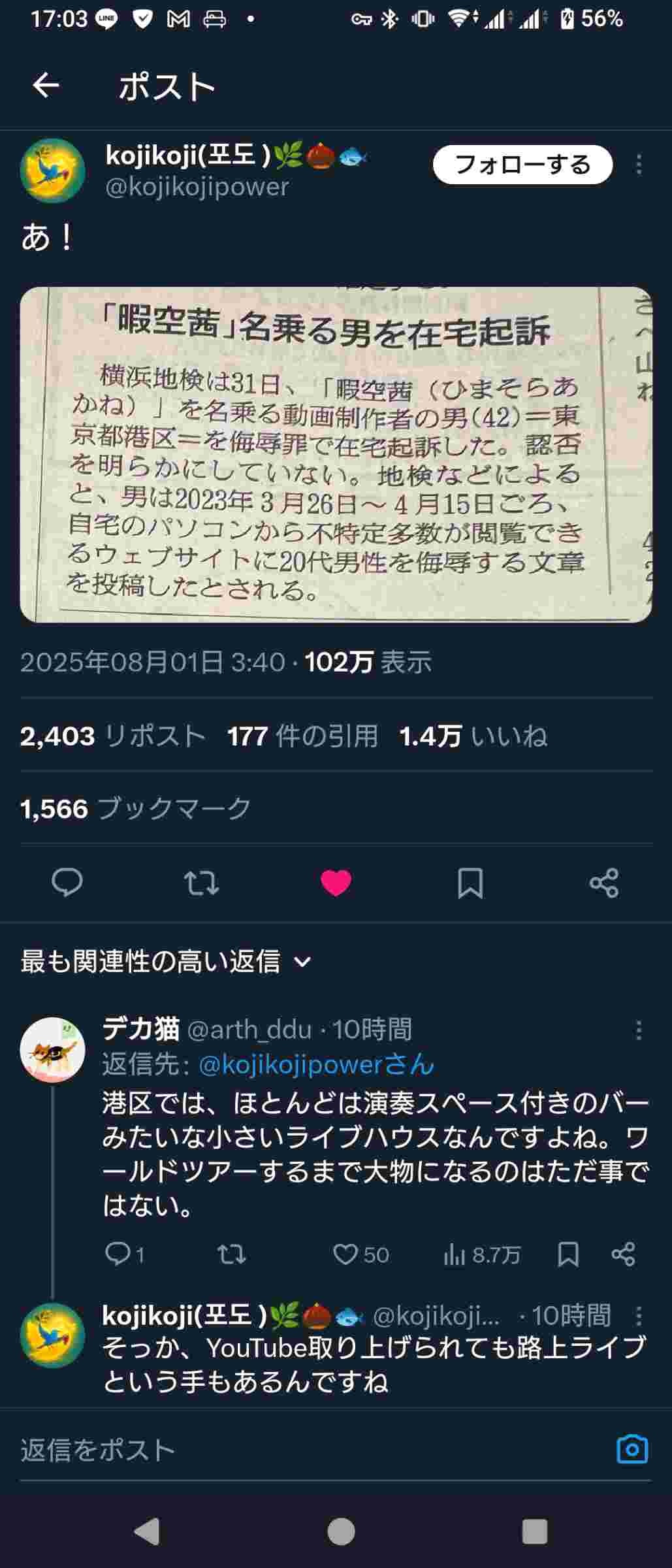View 177 件の引用 quotes

(x=302, y=736)
